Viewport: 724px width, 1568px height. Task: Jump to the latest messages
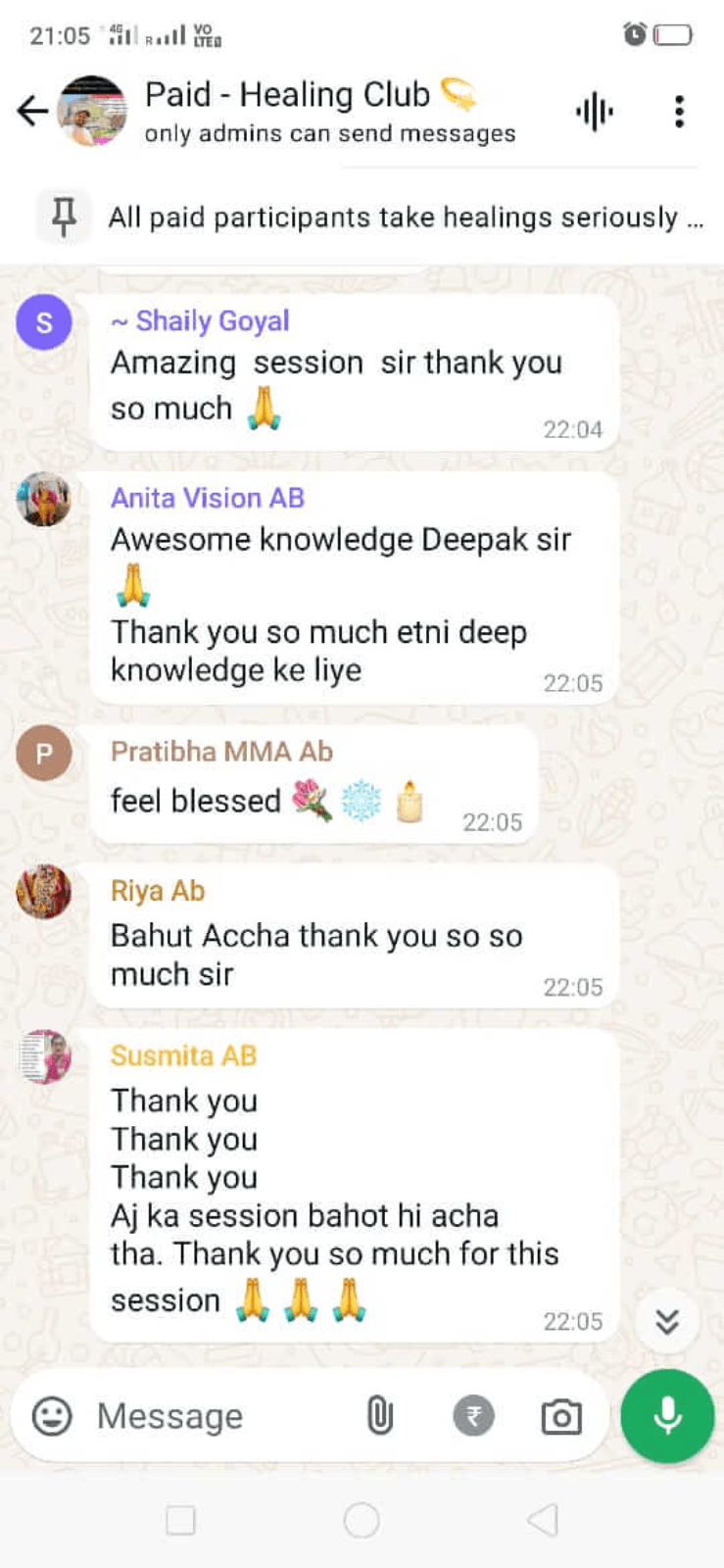click(x=667, y=1322)
